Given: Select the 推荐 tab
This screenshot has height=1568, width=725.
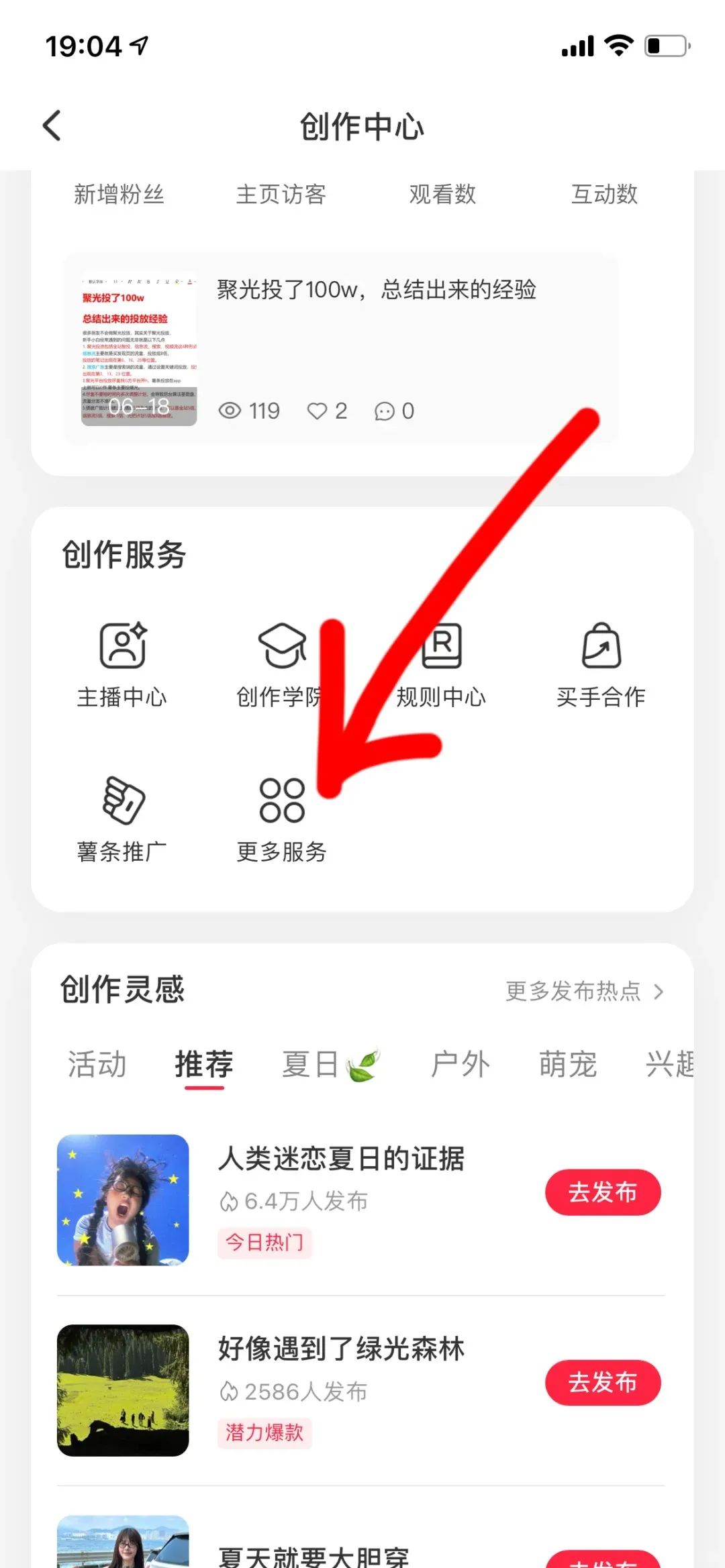Looking at the screenshot, I should 204,1064.
